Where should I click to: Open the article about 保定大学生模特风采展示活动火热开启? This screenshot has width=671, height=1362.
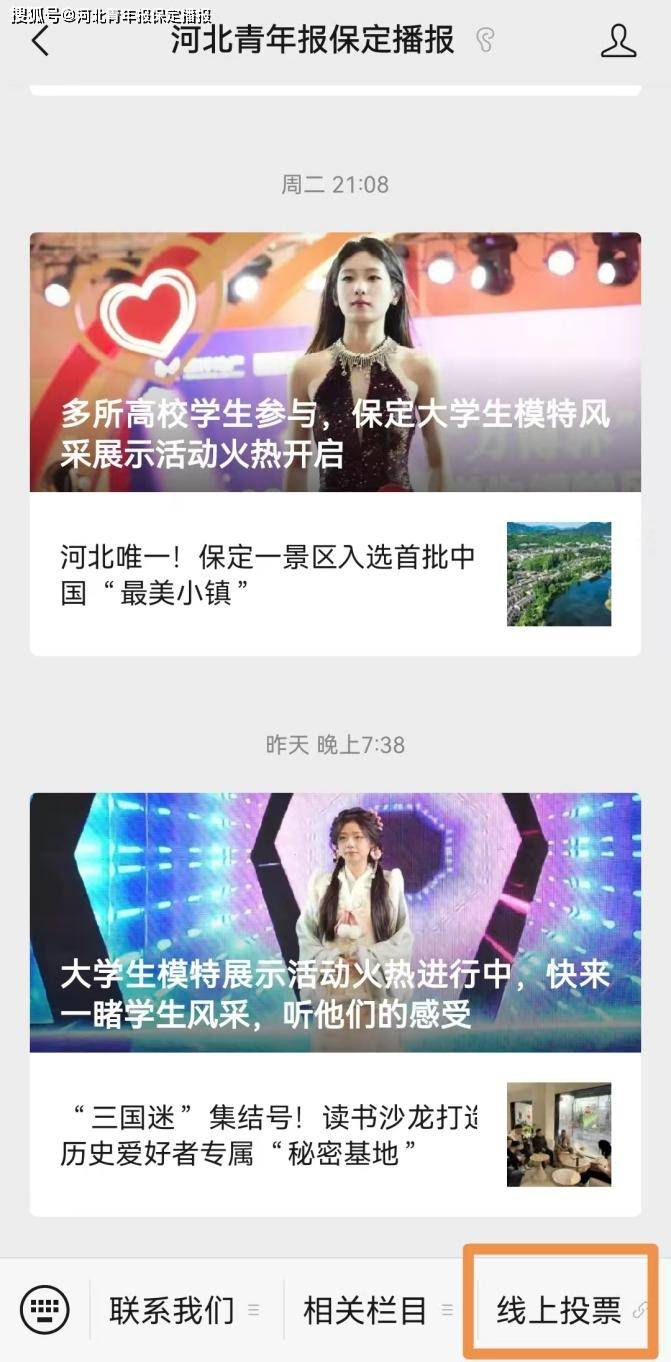tap(335, 362)
